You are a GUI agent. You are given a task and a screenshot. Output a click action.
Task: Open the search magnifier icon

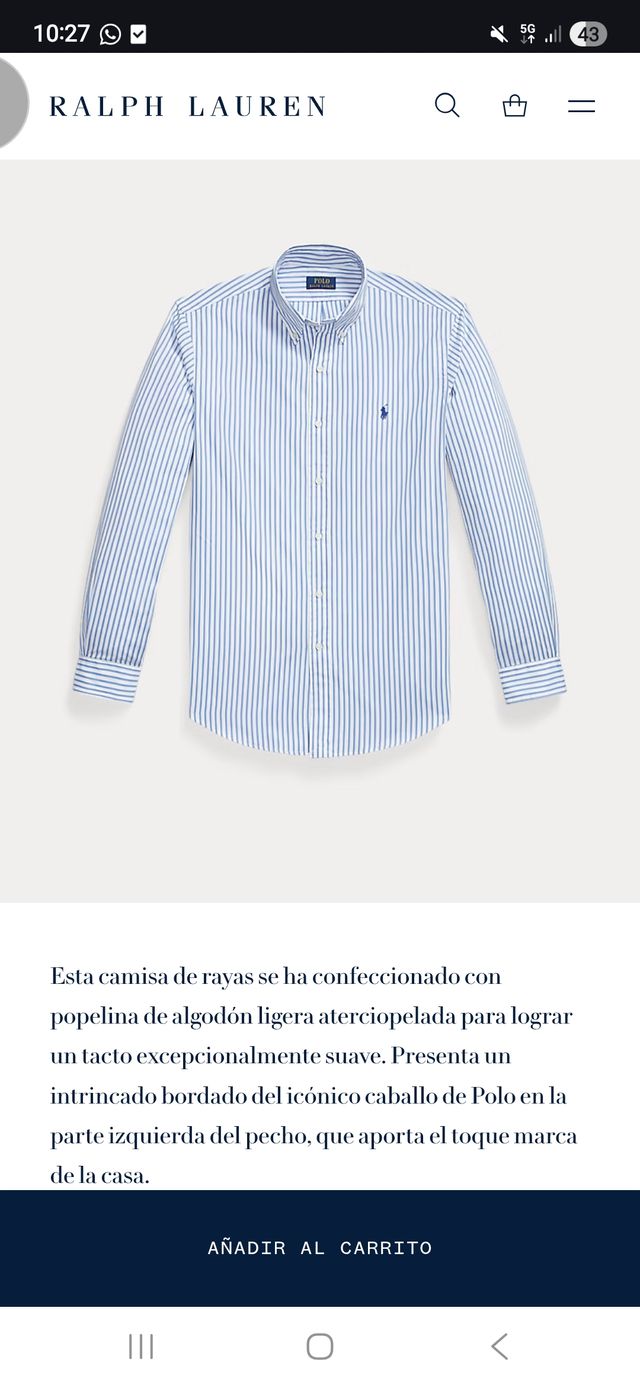click(447, 106)
